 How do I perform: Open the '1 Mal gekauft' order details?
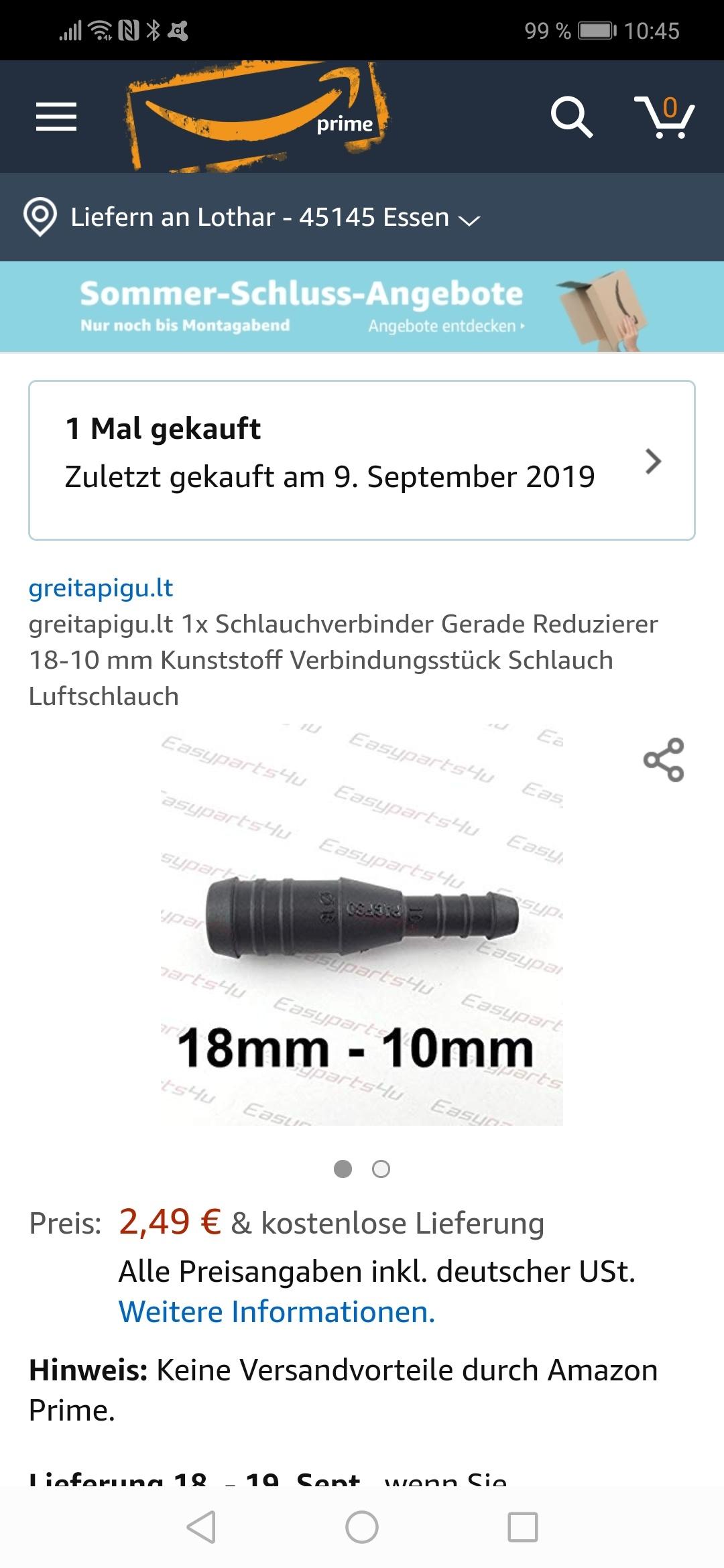coord(362,460)
